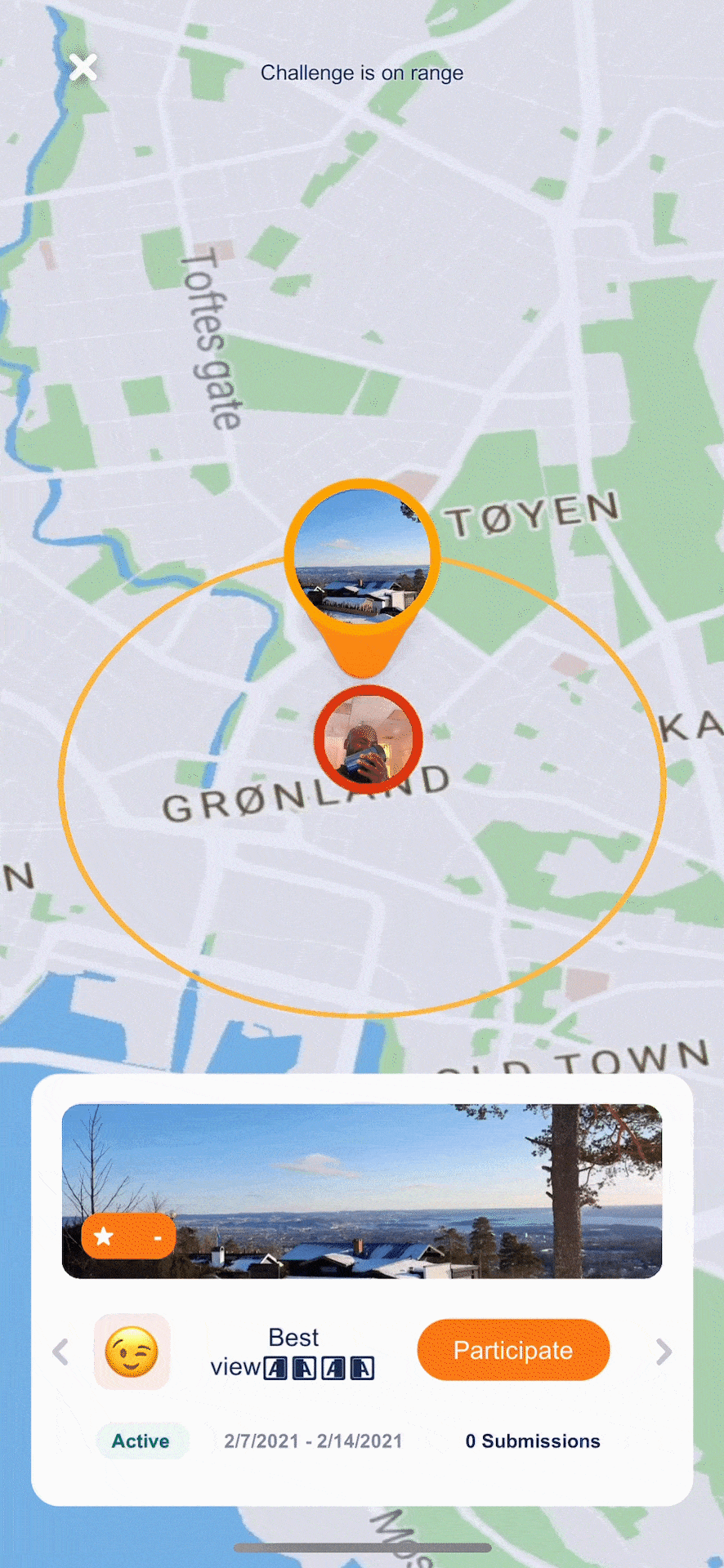Tap the star rating badge on photo

(x=128, y=1236)
